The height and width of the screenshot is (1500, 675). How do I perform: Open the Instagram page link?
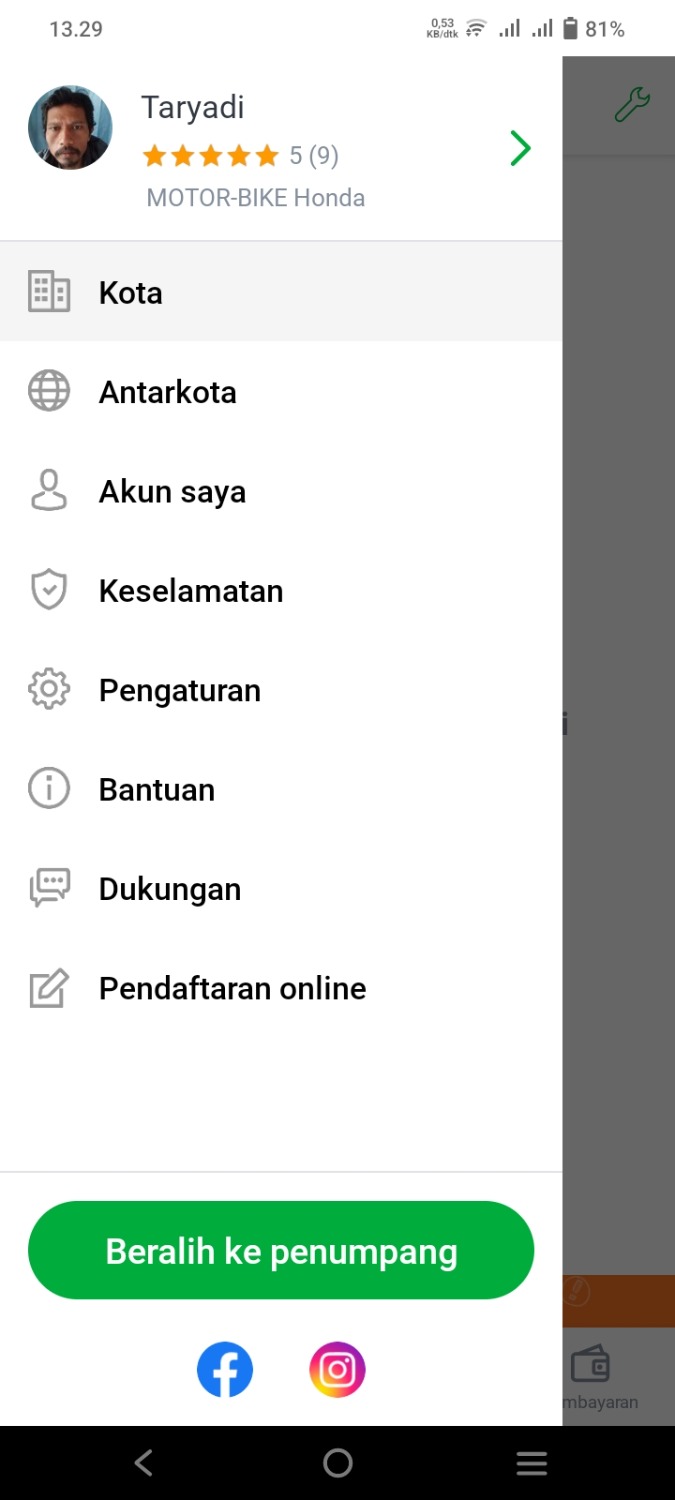337,1369
